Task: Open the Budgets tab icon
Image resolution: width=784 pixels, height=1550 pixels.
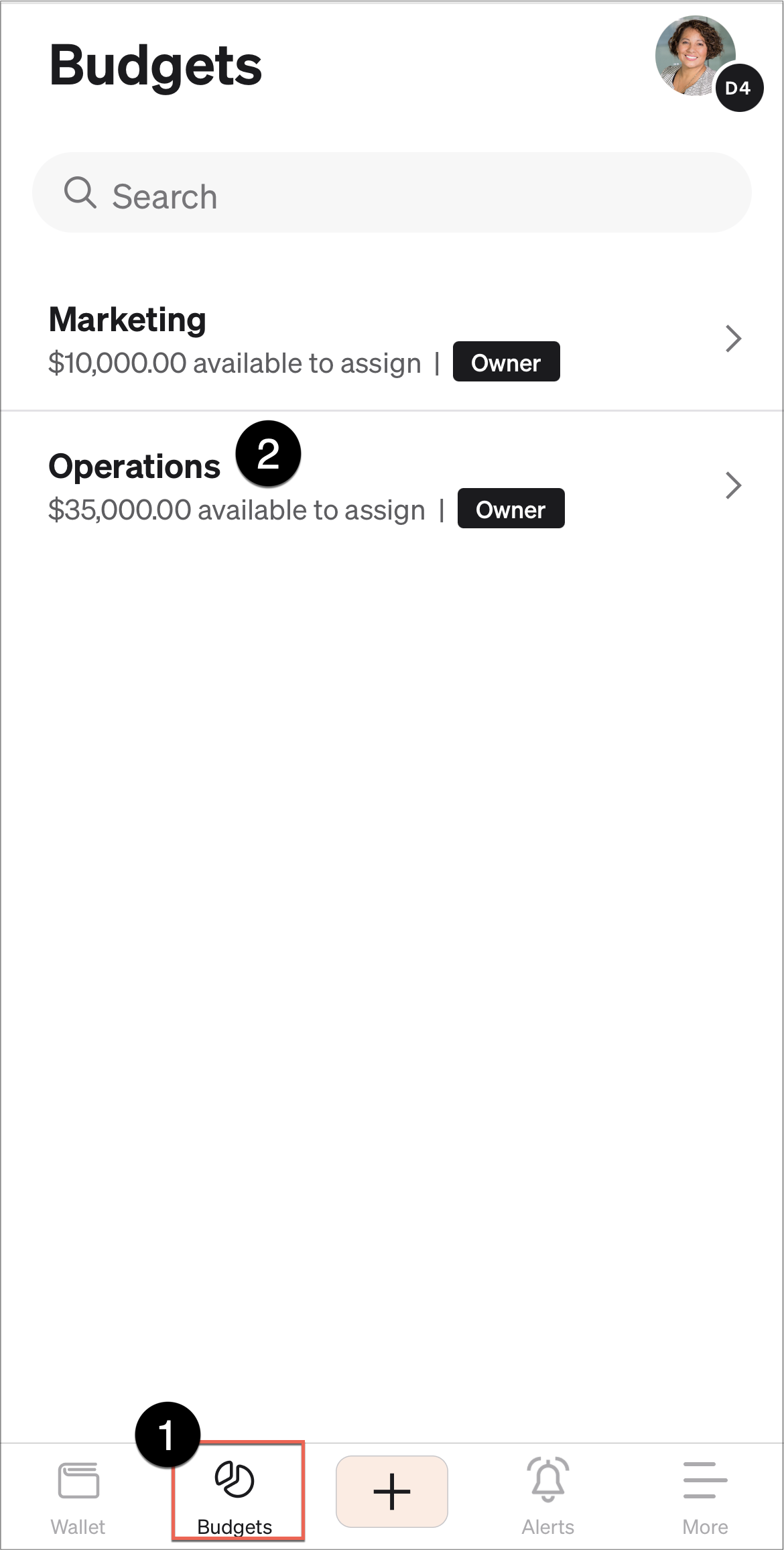Action: pos(235,1478)
